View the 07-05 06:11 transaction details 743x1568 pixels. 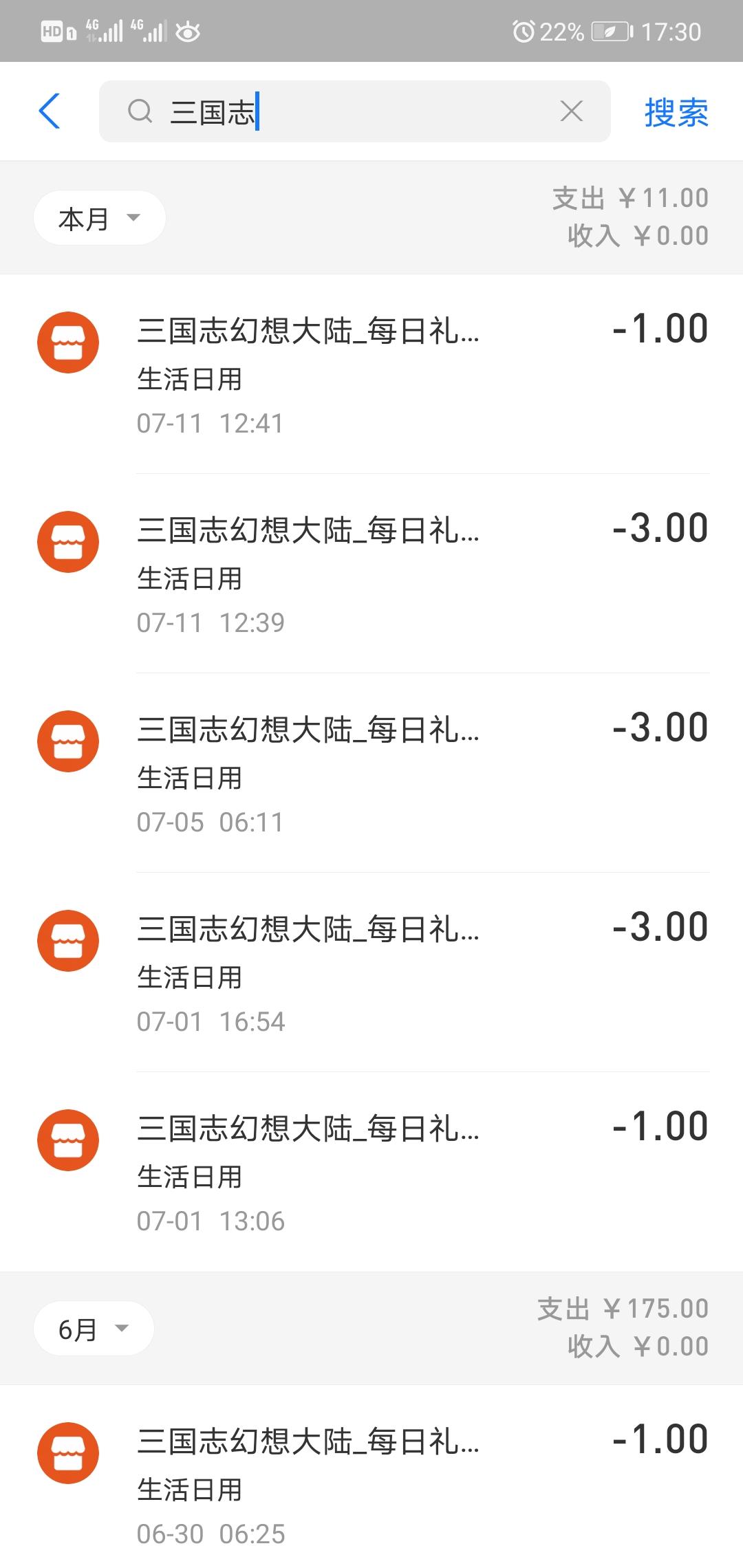click(x=371, y=773)
